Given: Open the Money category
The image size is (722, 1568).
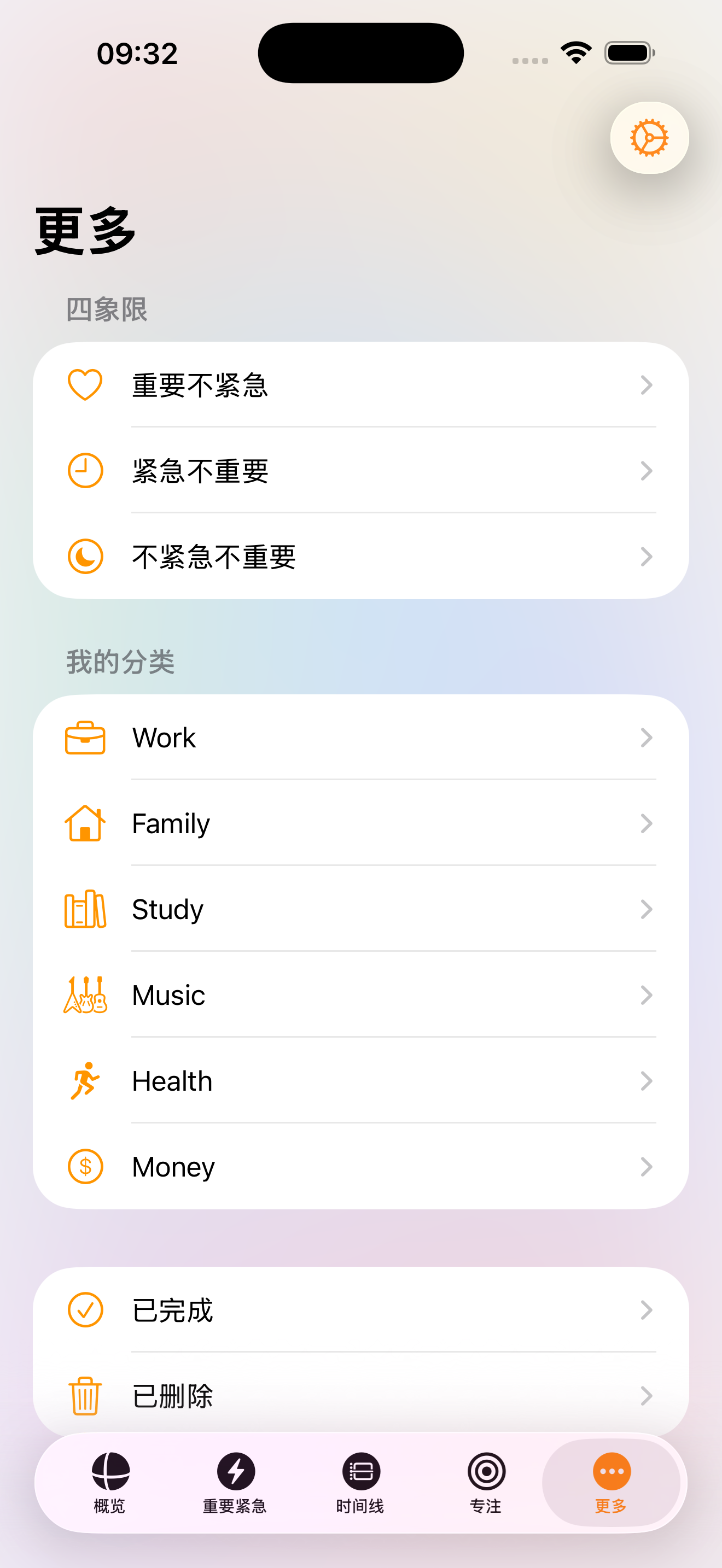Looking at the screenshot, I should click(x=360, y=1166).
